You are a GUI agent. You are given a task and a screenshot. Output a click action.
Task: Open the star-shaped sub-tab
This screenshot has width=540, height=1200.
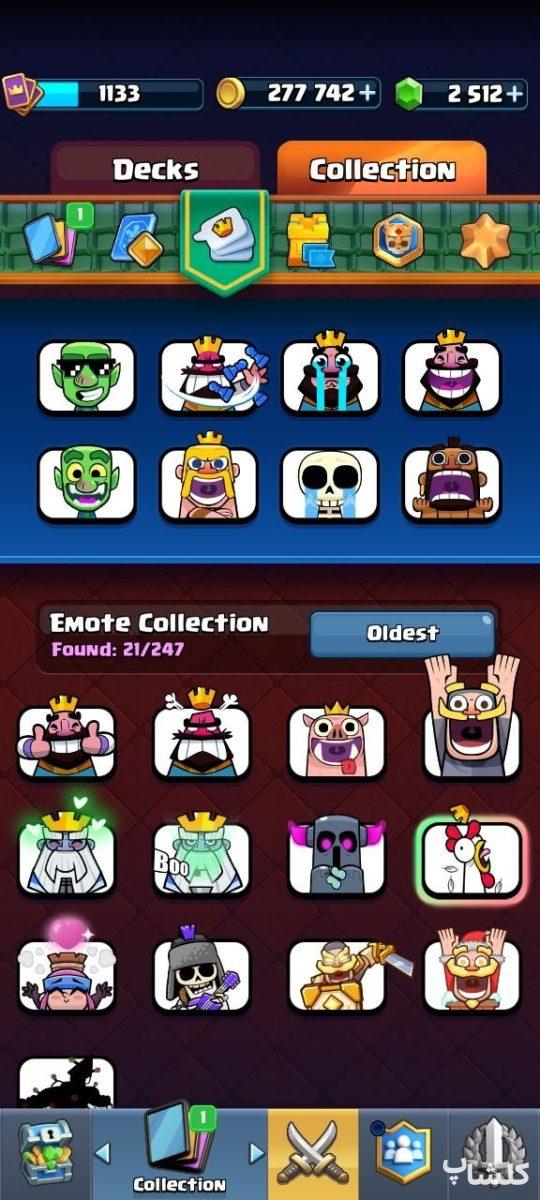pos(485,238)
